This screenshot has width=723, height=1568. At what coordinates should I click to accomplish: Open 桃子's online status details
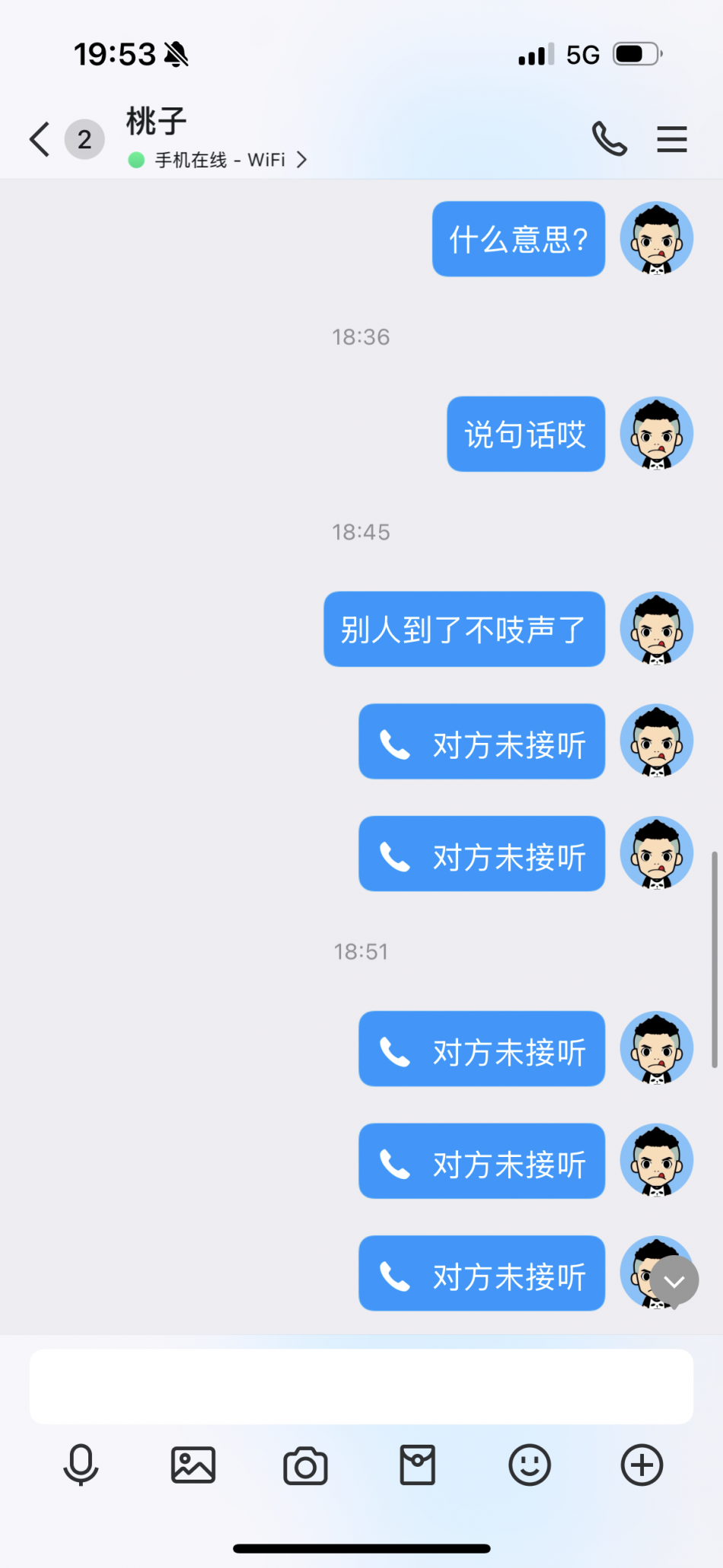click(221, 160)
